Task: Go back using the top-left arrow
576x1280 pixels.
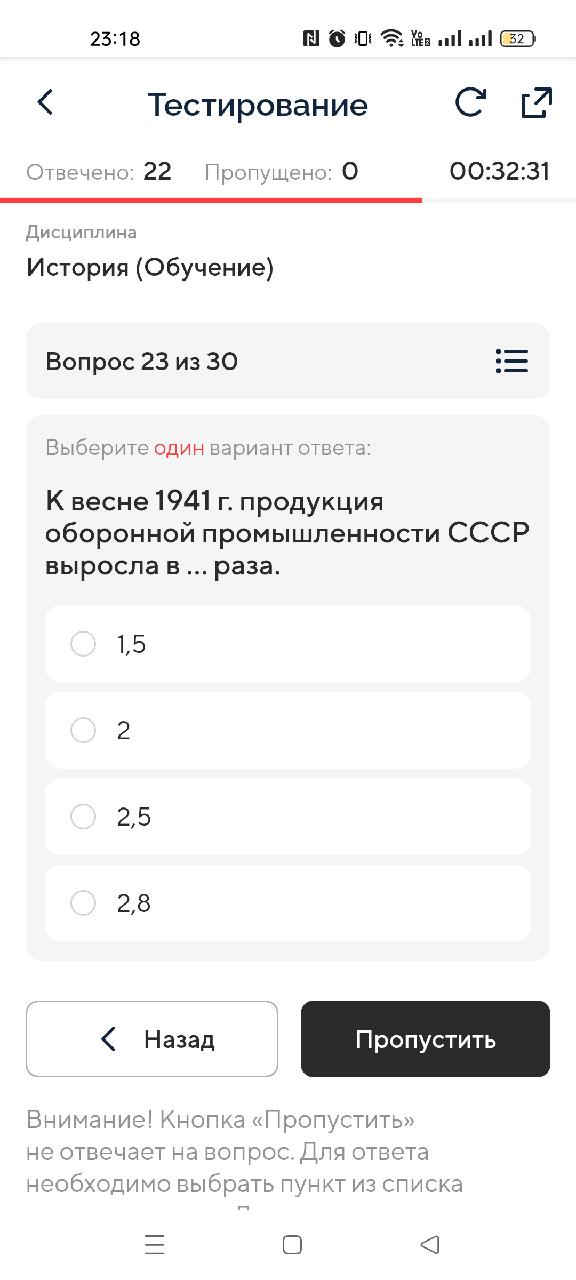Action: (x=45, y=103)
